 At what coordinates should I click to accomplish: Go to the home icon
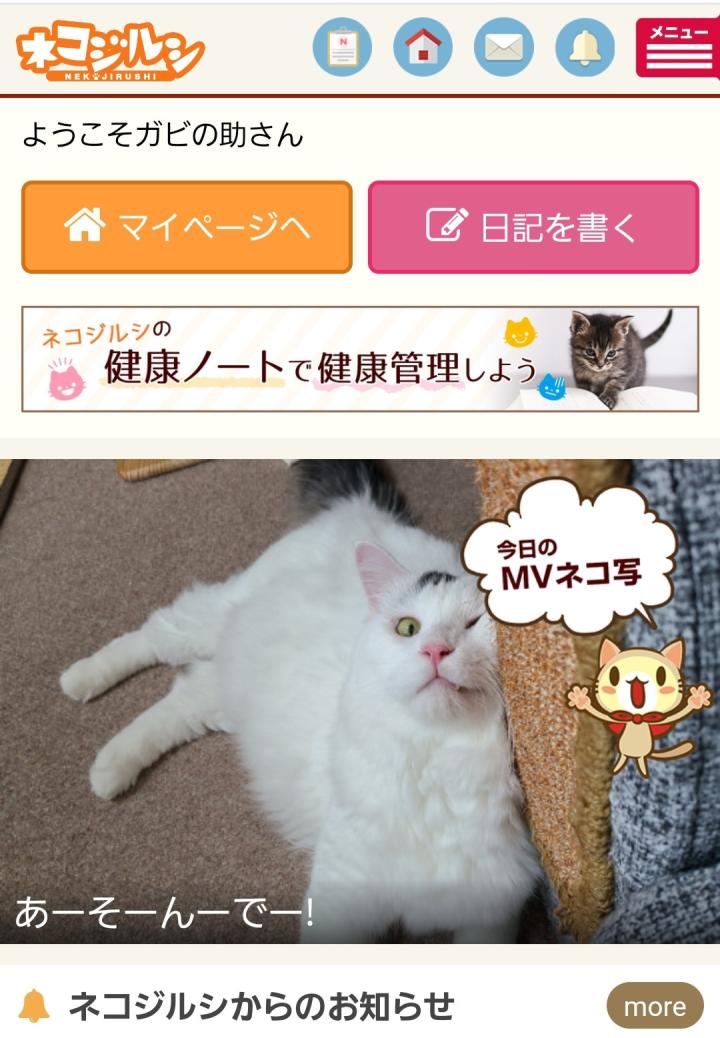click(422, 47)
